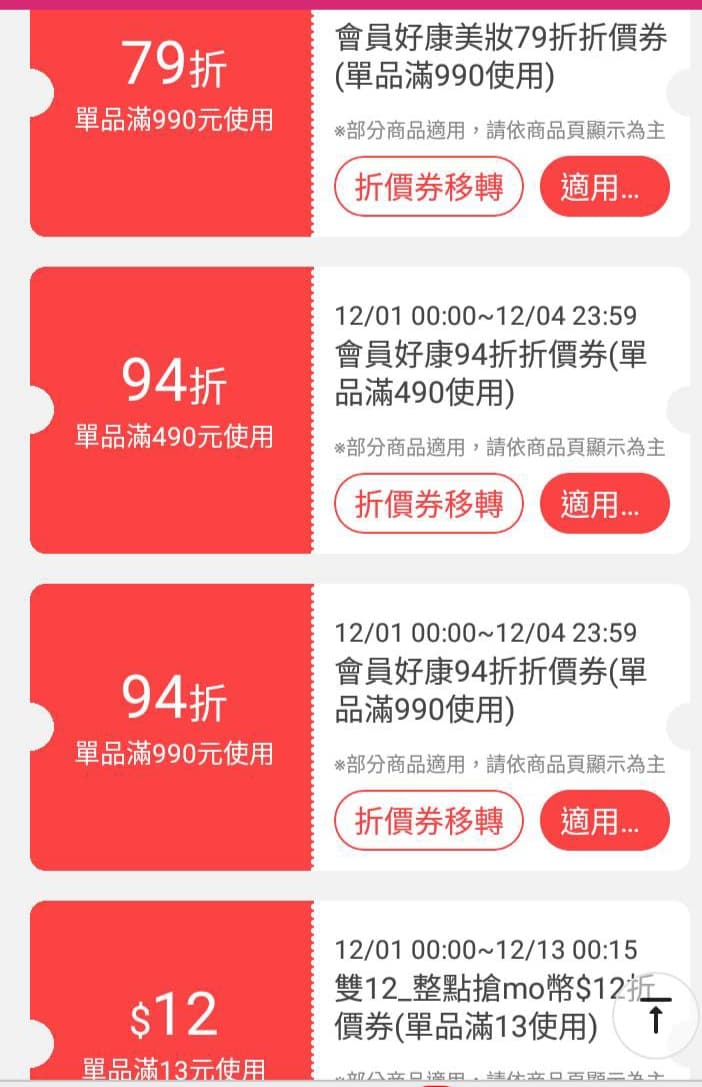Viewport: 702px width, 1087px height.
Task: Tap 折價券移轉 on the 美妝79折 coupon
Action: (428, 186)
